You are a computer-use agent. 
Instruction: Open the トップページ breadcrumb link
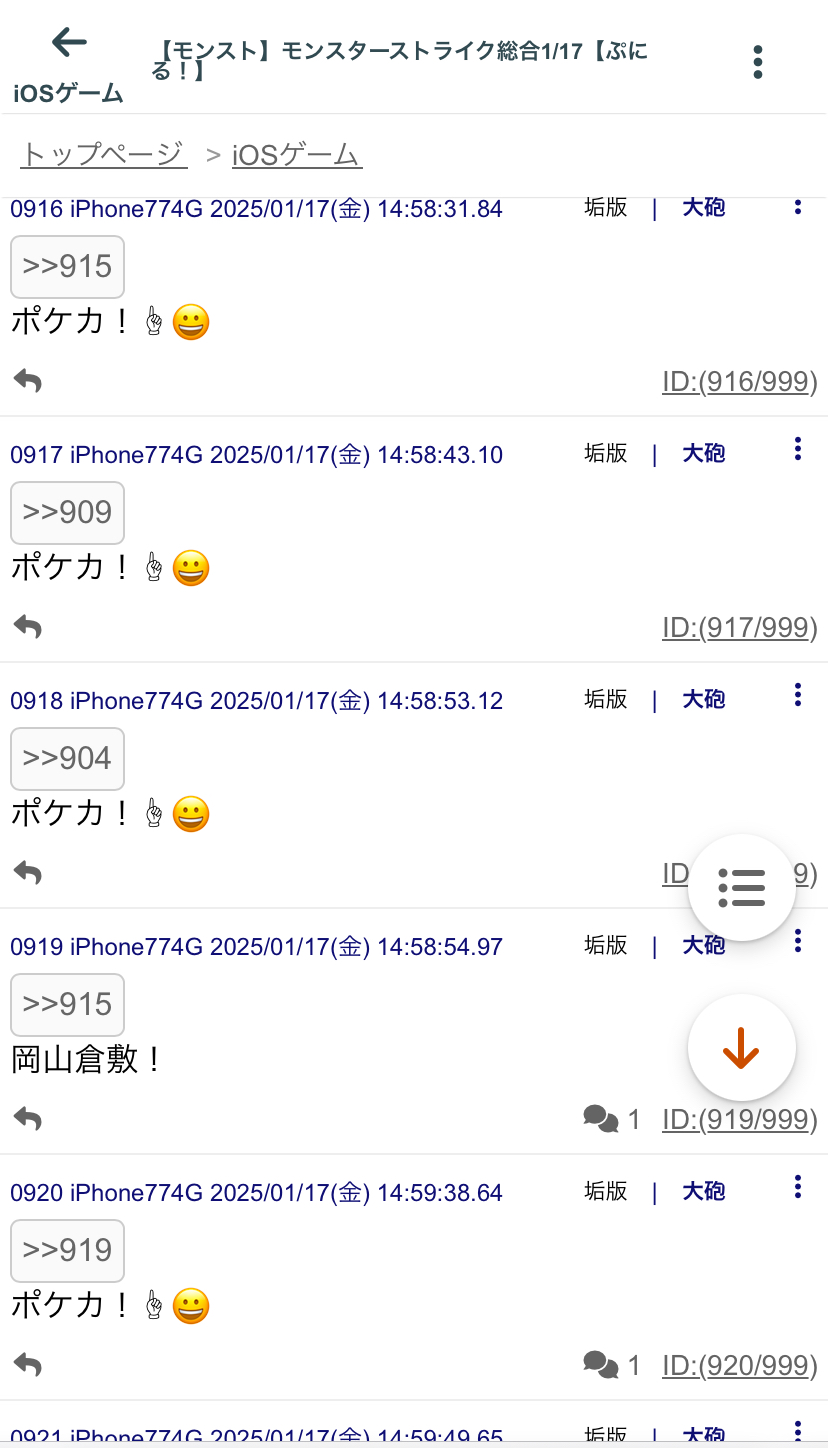(x=103, y=155)
